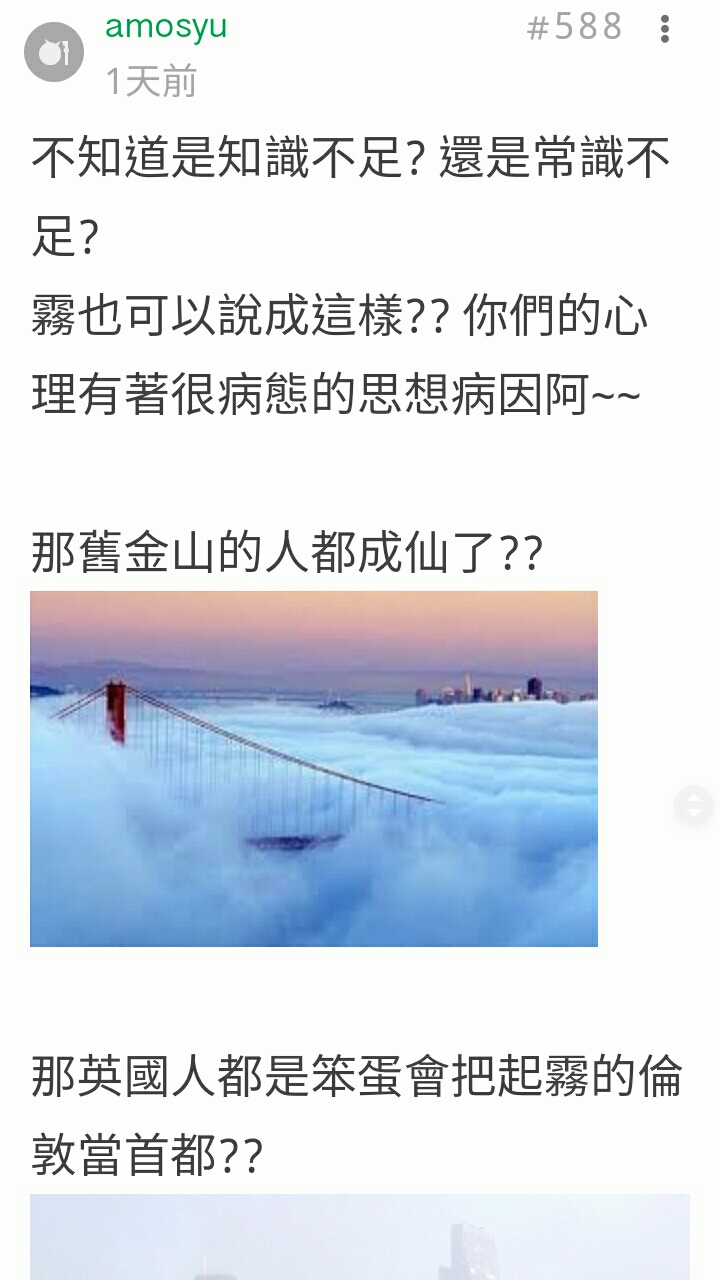Viewport: 720px width, 1280px height.
Task: Tap the #588 post number link
Action: [x=574, y=28]
